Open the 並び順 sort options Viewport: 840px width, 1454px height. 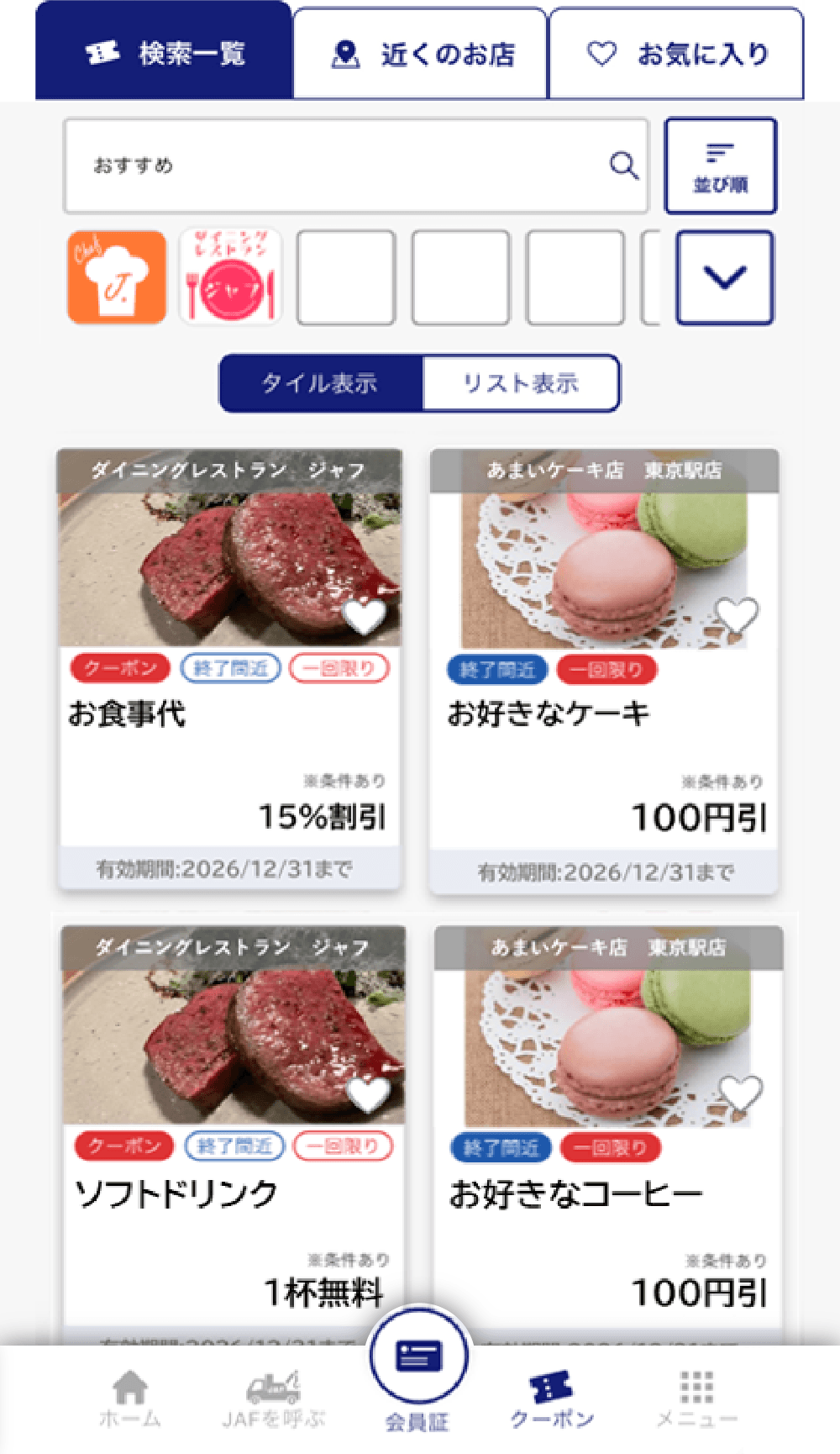(x=720, y=166)
